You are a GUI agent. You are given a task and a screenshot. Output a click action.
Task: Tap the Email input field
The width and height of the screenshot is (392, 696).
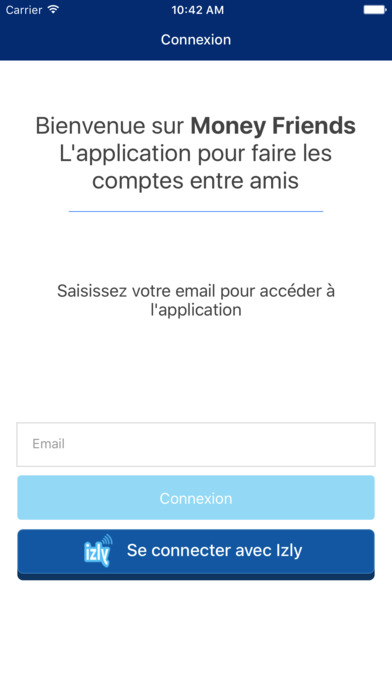coord(196,444)
